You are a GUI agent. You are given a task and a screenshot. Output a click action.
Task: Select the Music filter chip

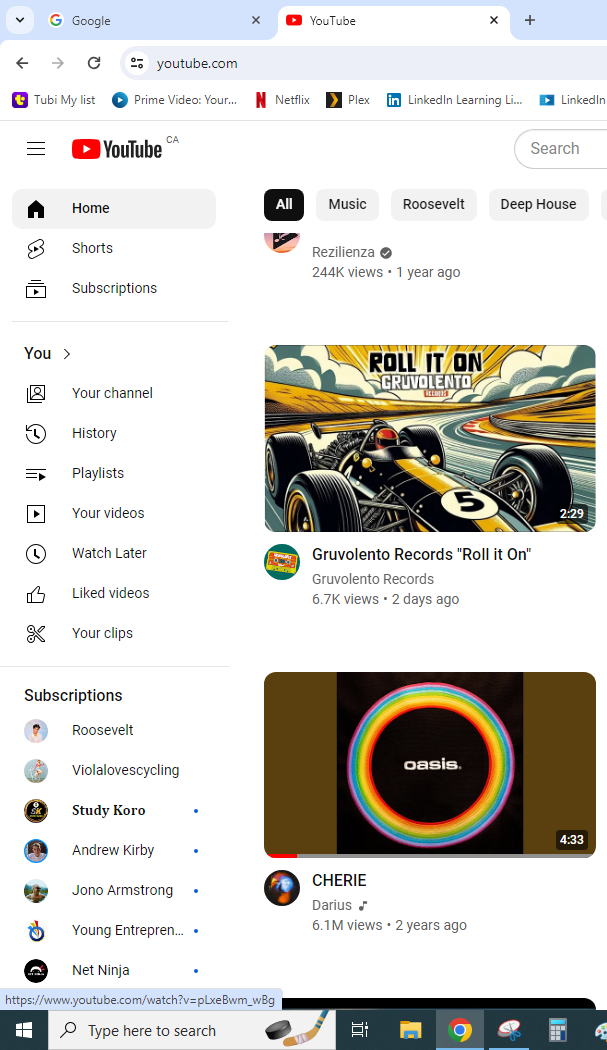(347, 204)
